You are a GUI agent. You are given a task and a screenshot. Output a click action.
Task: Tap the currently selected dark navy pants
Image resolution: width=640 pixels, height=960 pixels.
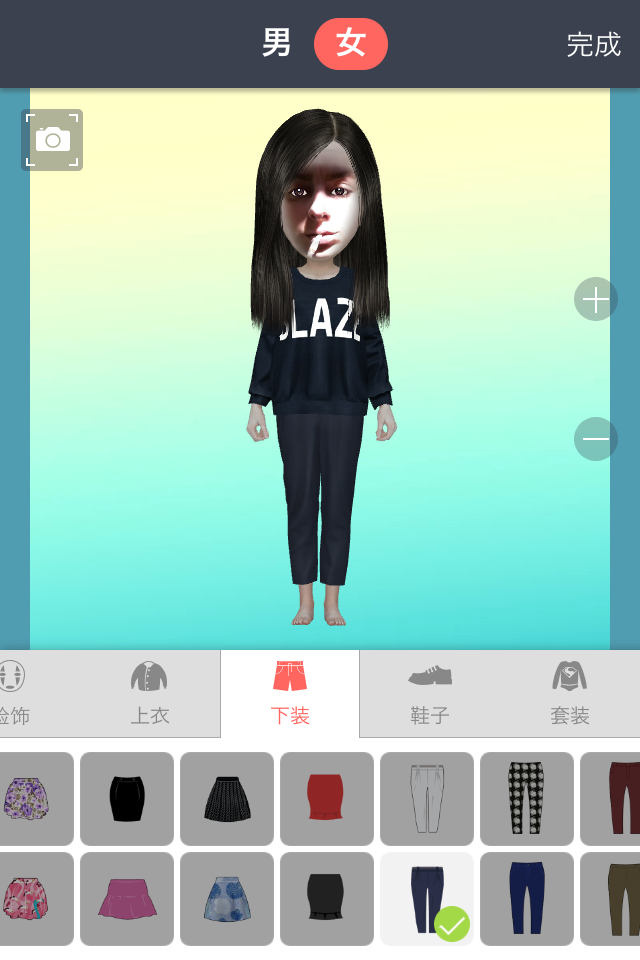[x=427, y=899]
